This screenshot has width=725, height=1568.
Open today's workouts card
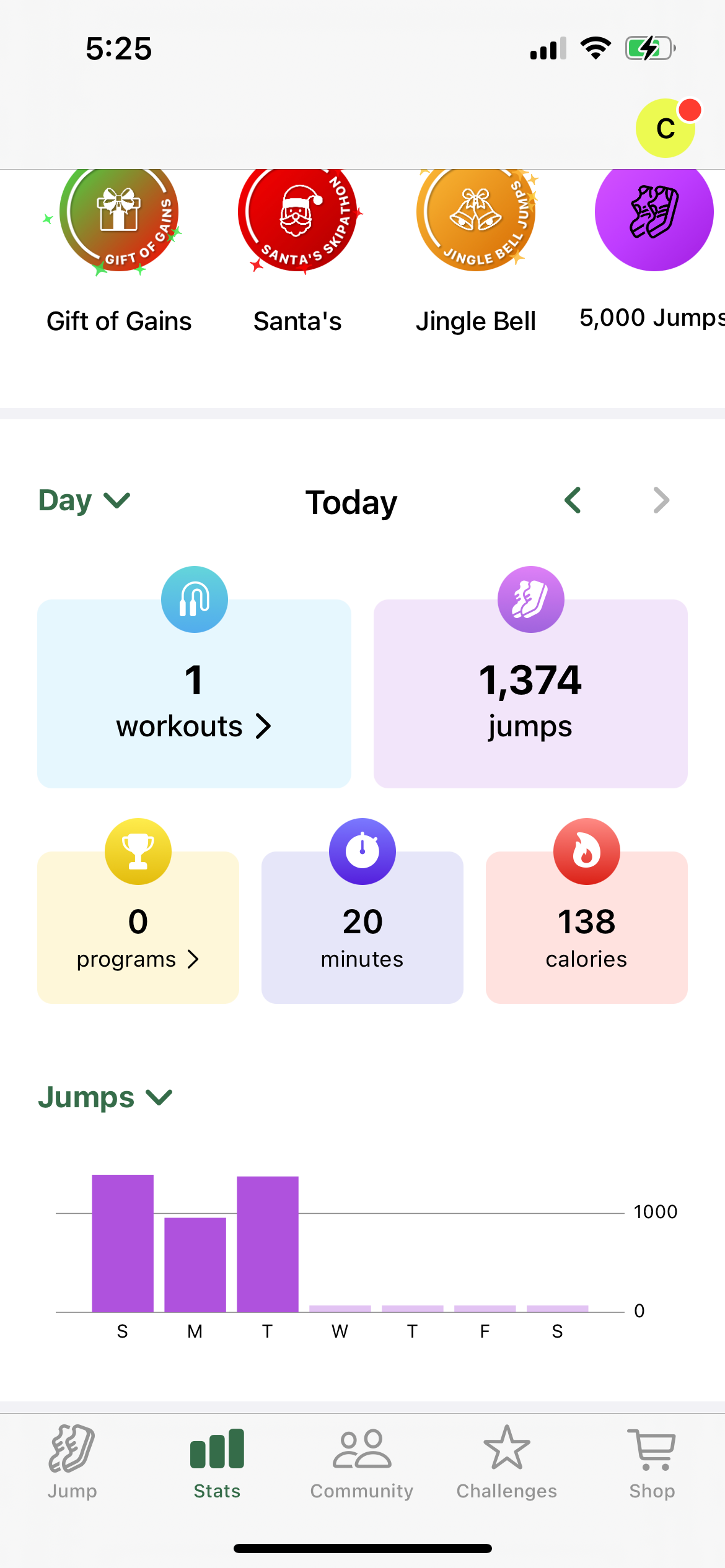tap(194, 694)
